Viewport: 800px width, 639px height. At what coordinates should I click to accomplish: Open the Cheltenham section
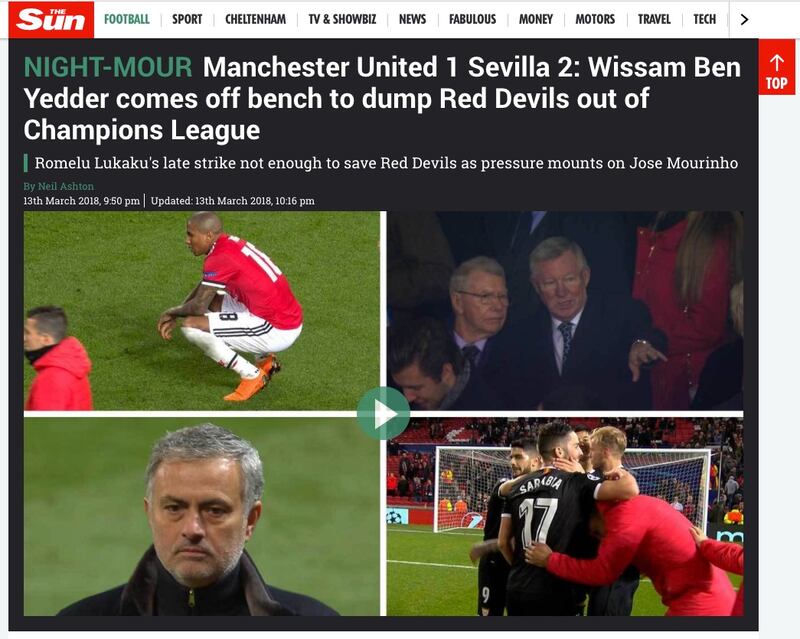[254, 19]
